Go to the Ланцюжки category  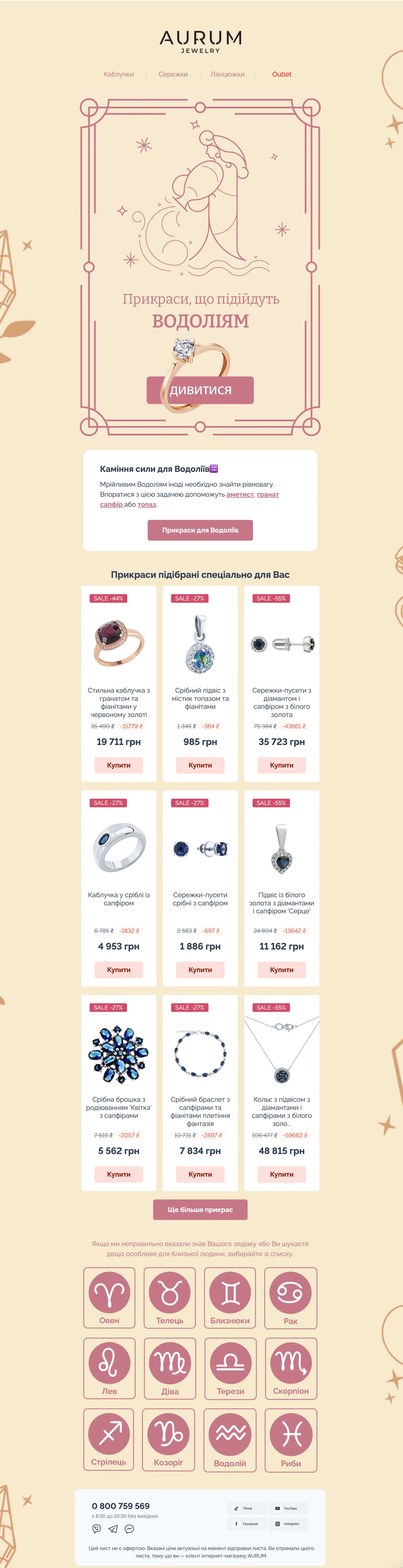coord(227,74)
